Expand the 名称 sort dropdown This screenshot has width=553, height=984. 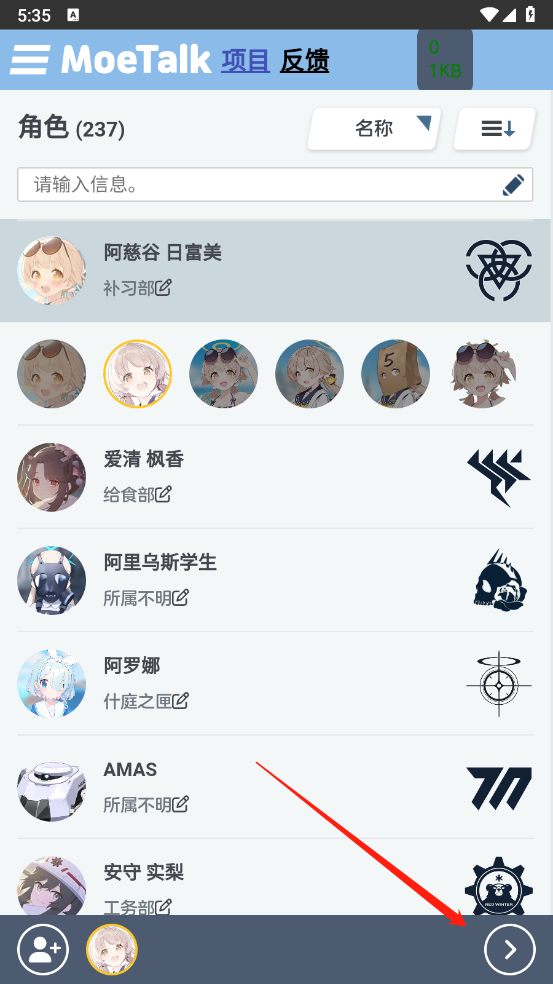(374, 129)
